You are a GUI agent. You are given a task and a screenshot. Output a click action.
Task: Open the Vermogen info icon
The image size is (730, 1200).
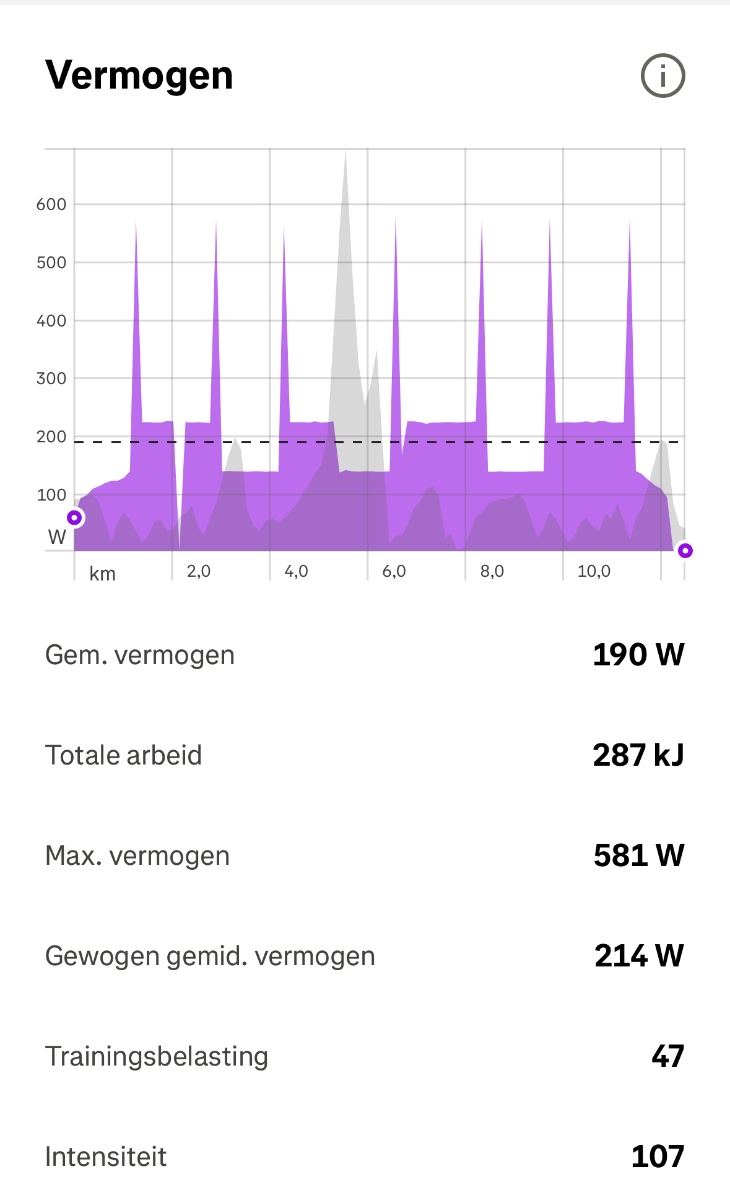point(662,76)
